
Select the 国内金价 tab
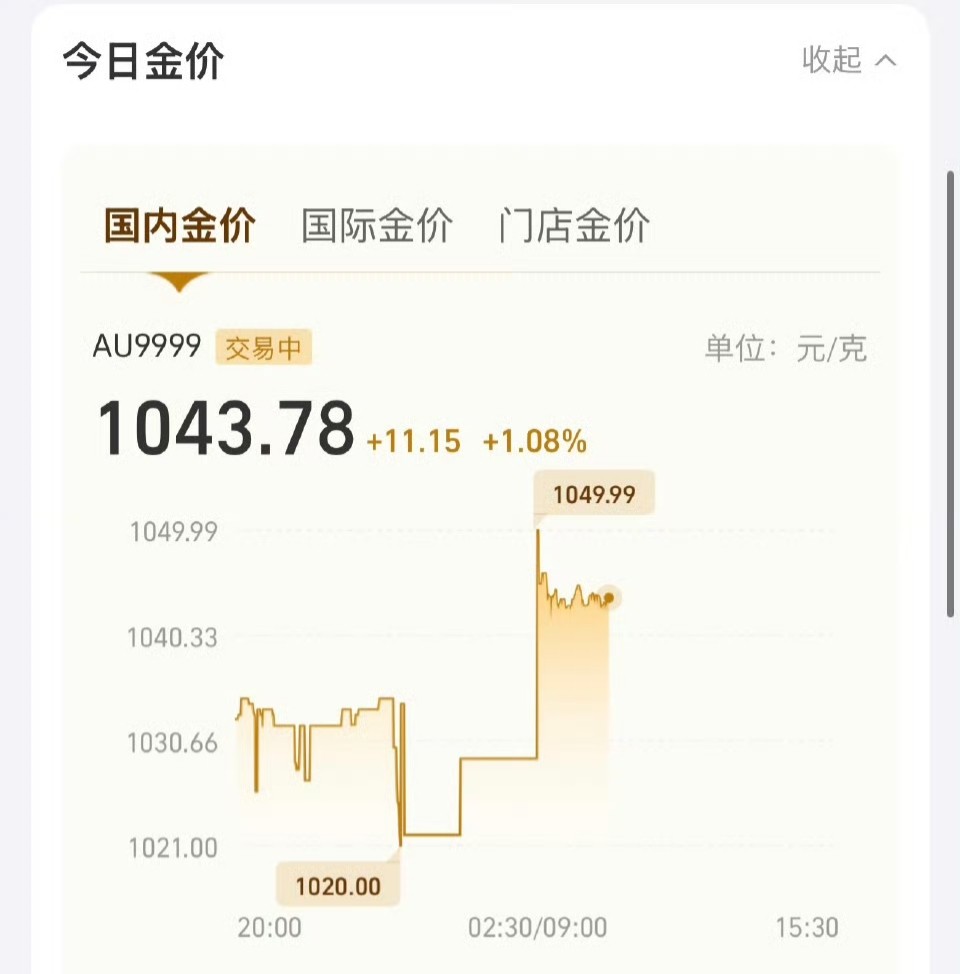[180, 226]
